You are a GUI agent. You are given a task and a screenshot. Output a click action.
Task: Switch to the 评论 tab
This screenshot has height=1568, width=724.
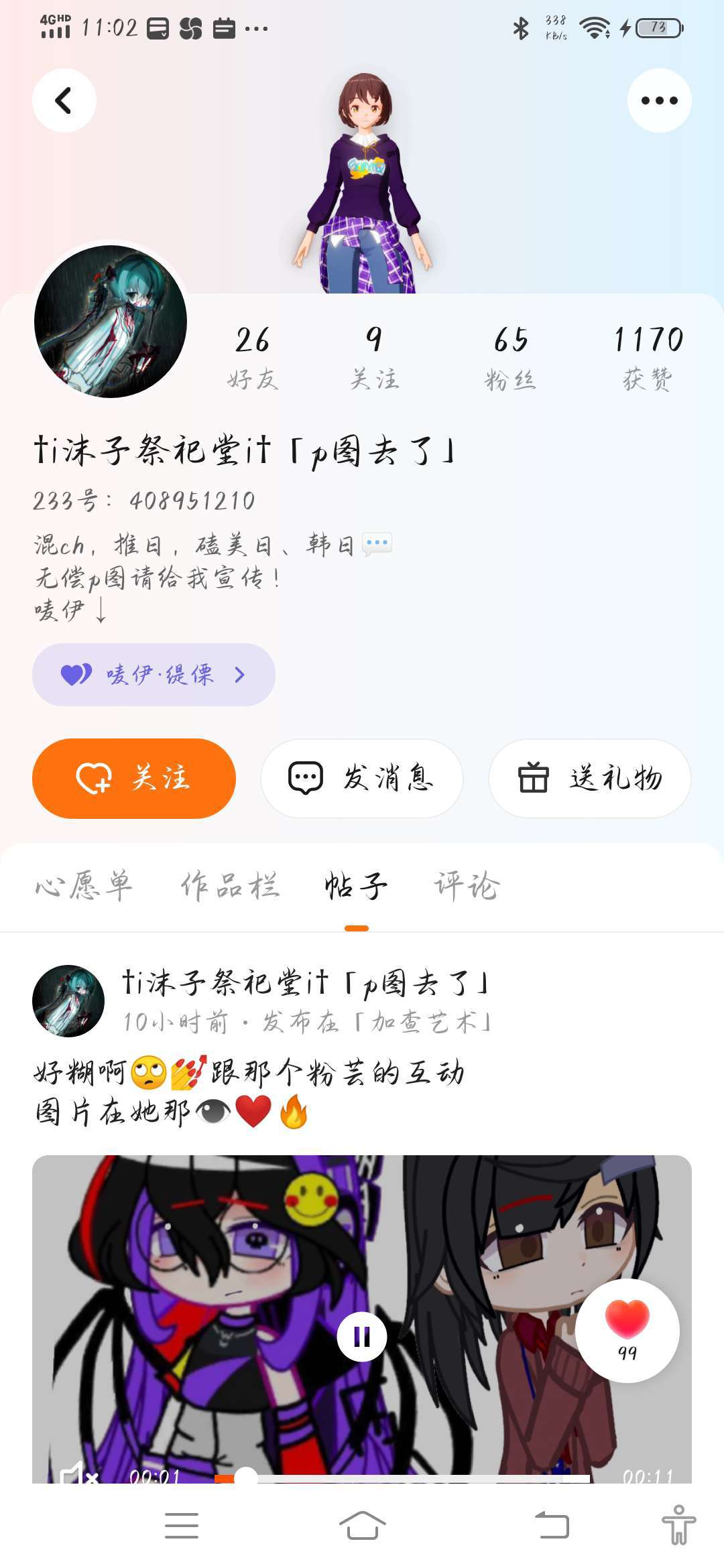click(x=467, y=886)
